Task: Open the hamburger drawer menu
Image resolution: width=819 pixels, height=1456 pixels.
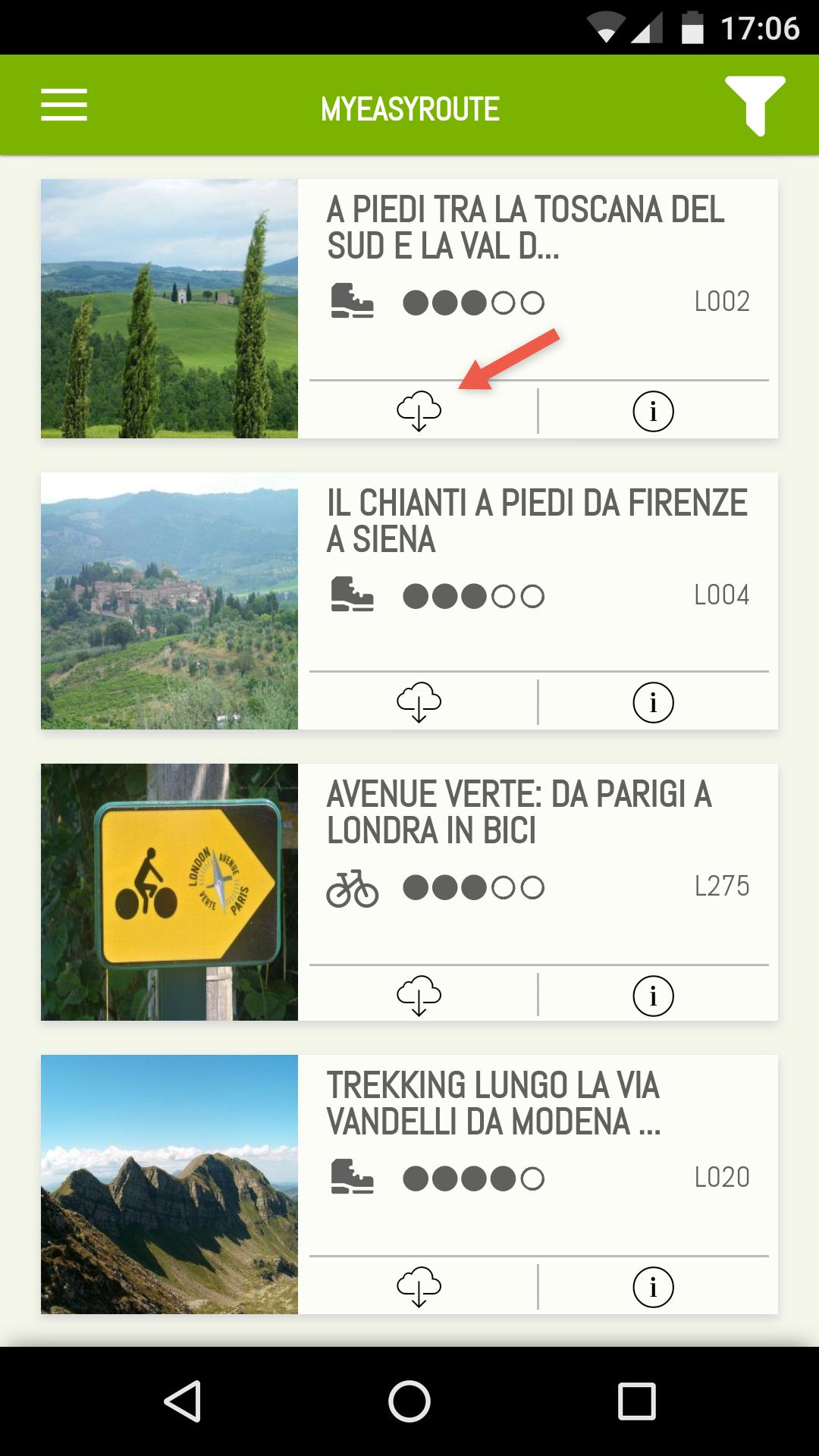Action: (64, 105)
